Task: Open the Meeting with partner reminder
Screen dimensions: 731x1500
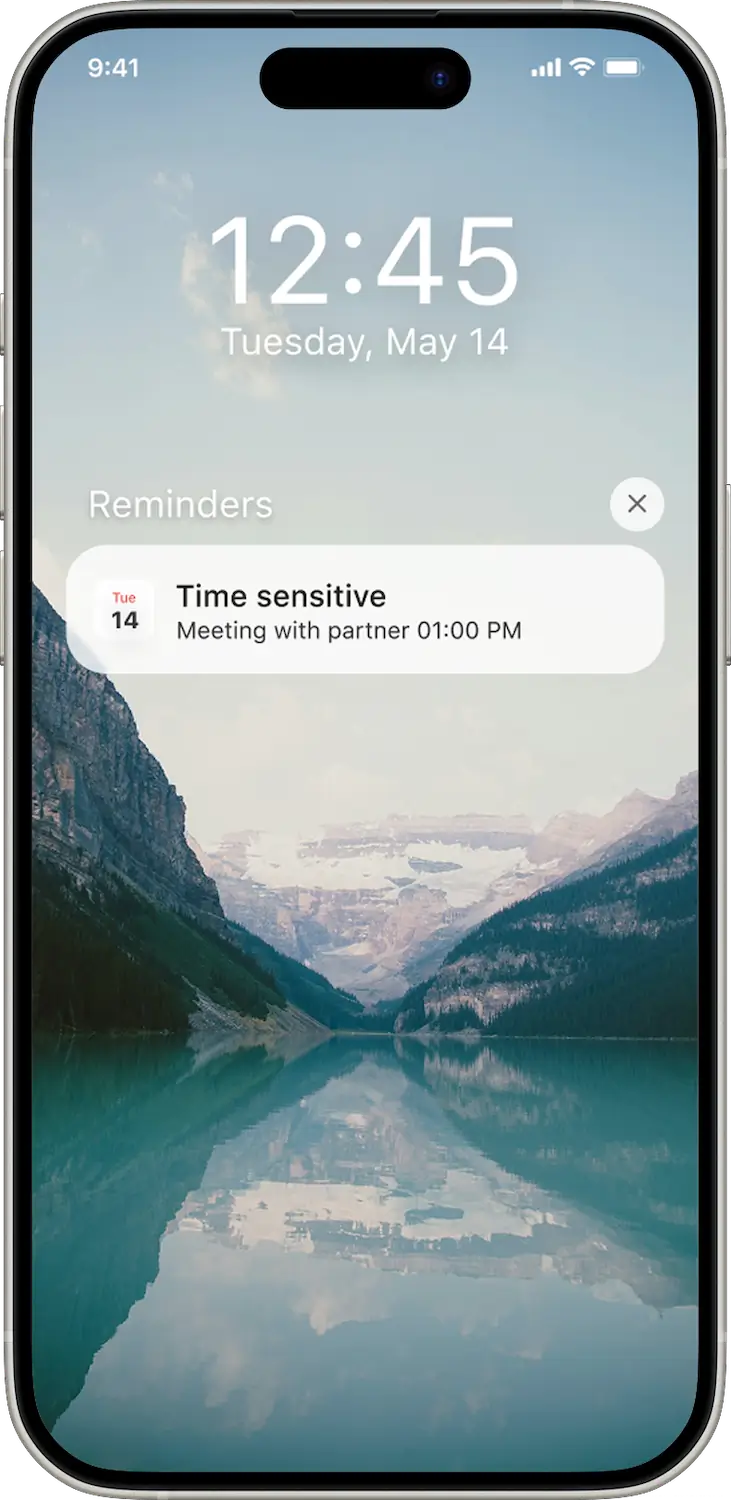Action: [x=365, y=610]
